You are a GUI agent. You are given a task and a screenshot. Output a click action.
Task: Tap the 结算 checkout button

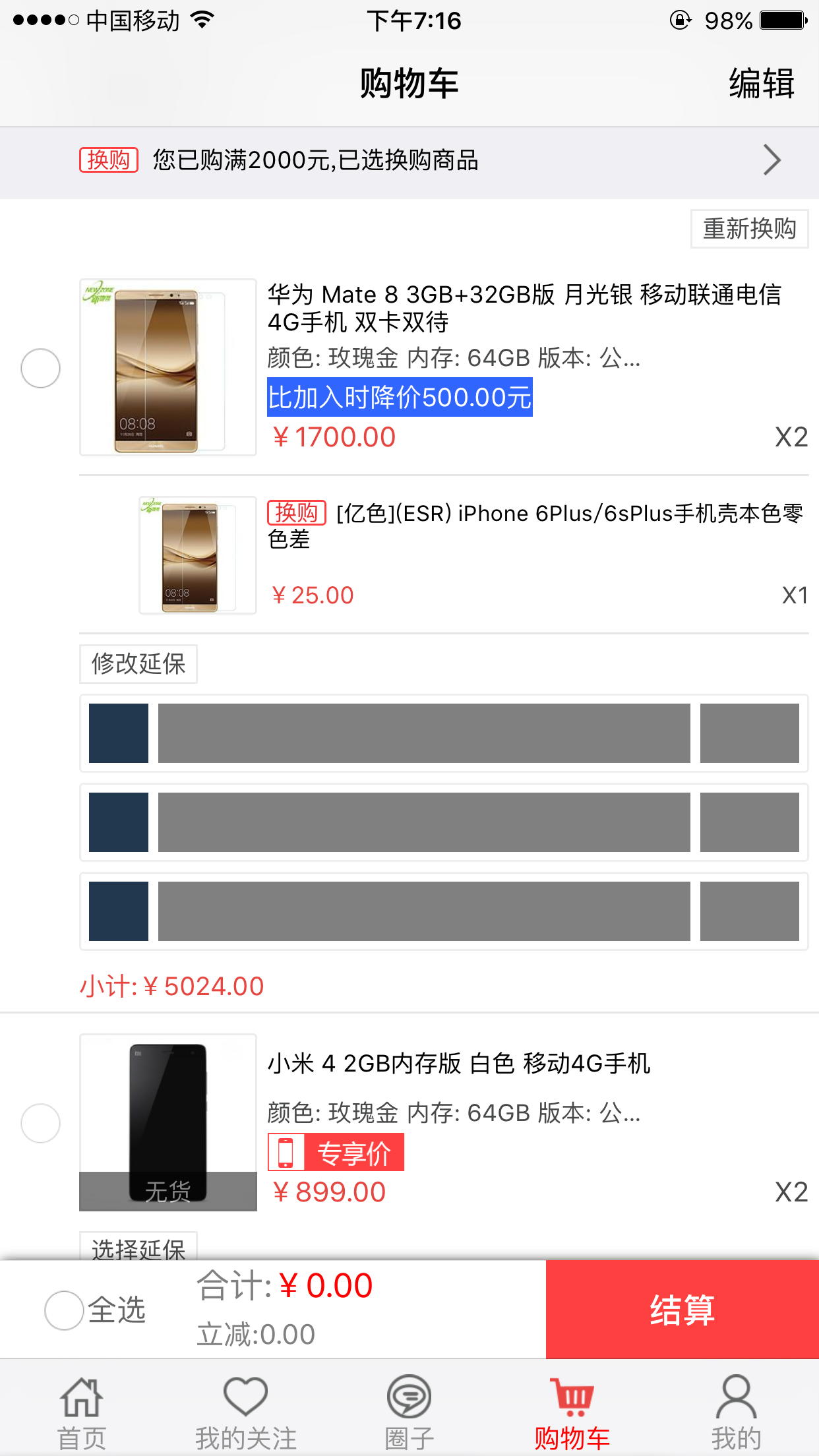[x=682, y=1310]
